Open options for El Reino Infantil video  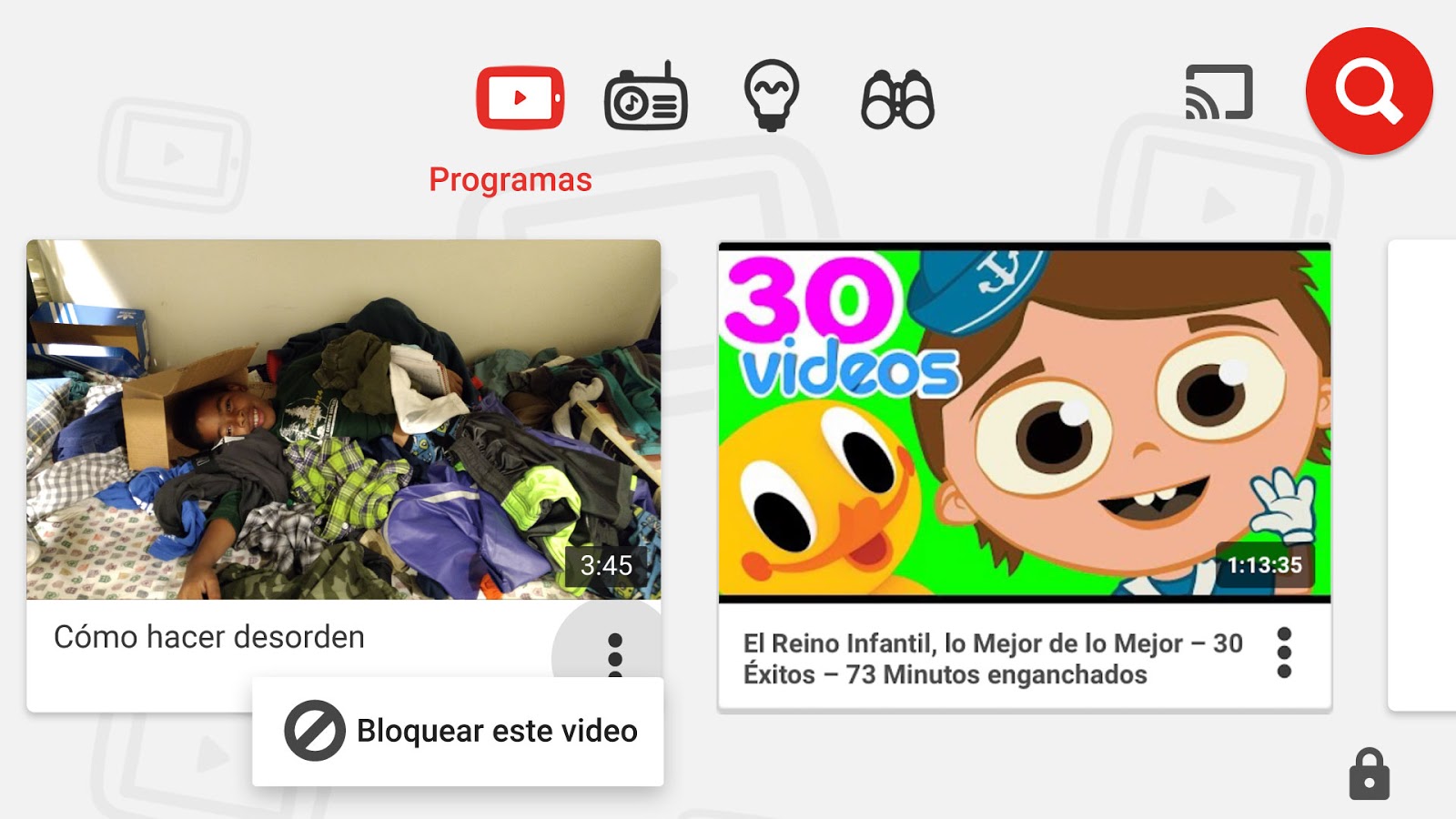[1284, 652]
